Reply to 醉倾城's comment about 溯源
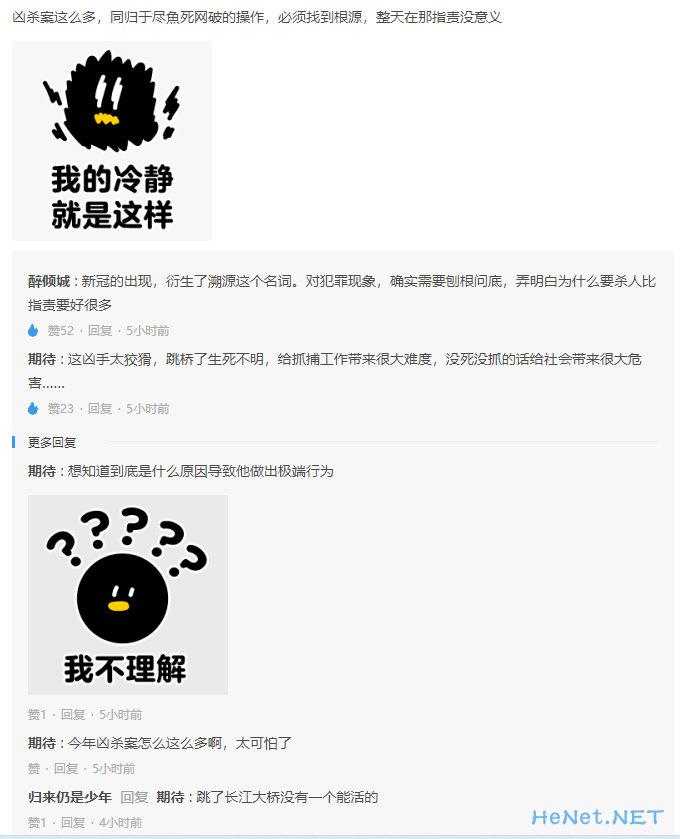Viewport: 680px width, 839px height. 100,331
